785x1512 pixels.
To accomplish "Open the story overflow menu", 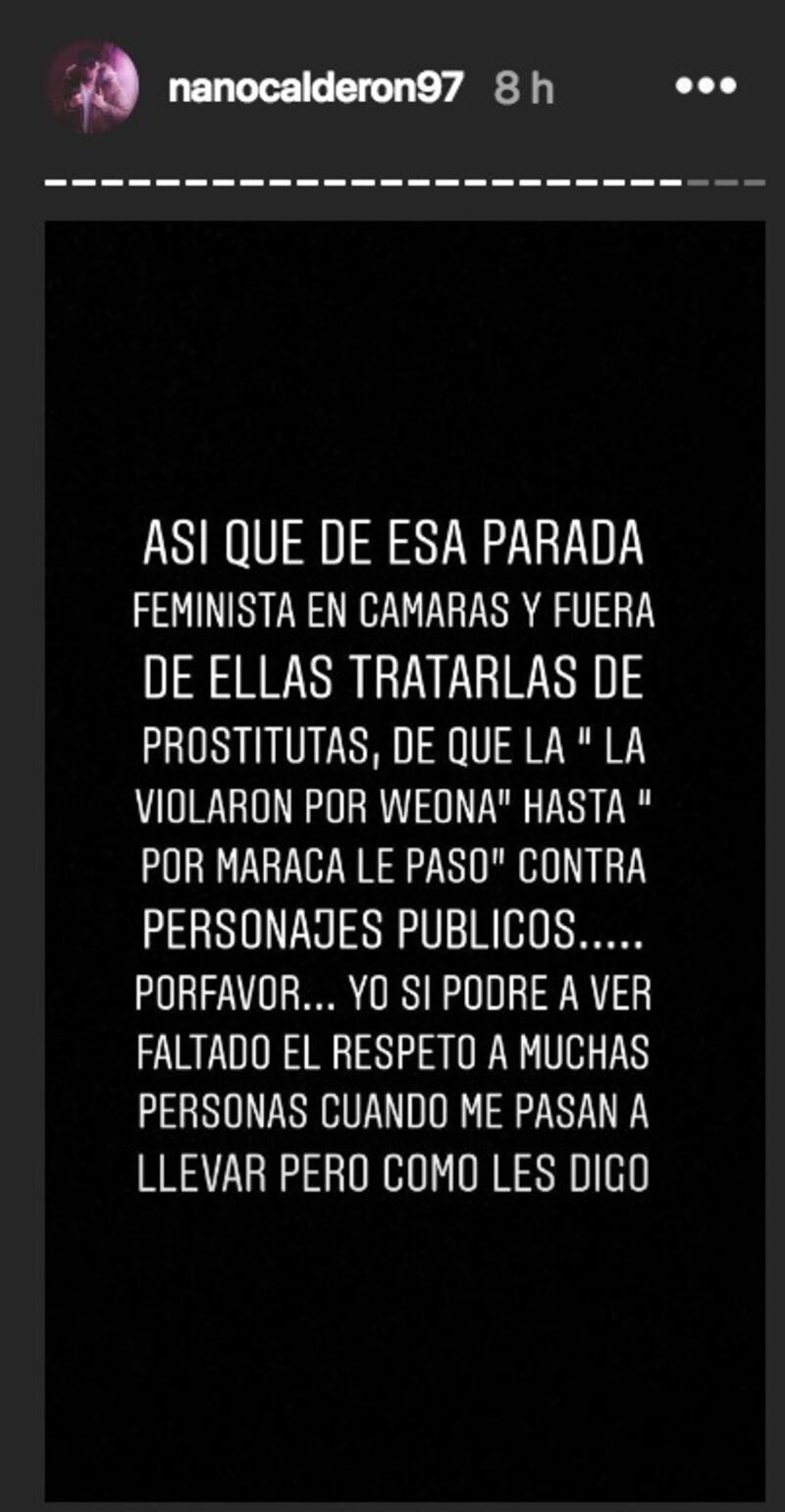I will [706, 86].
